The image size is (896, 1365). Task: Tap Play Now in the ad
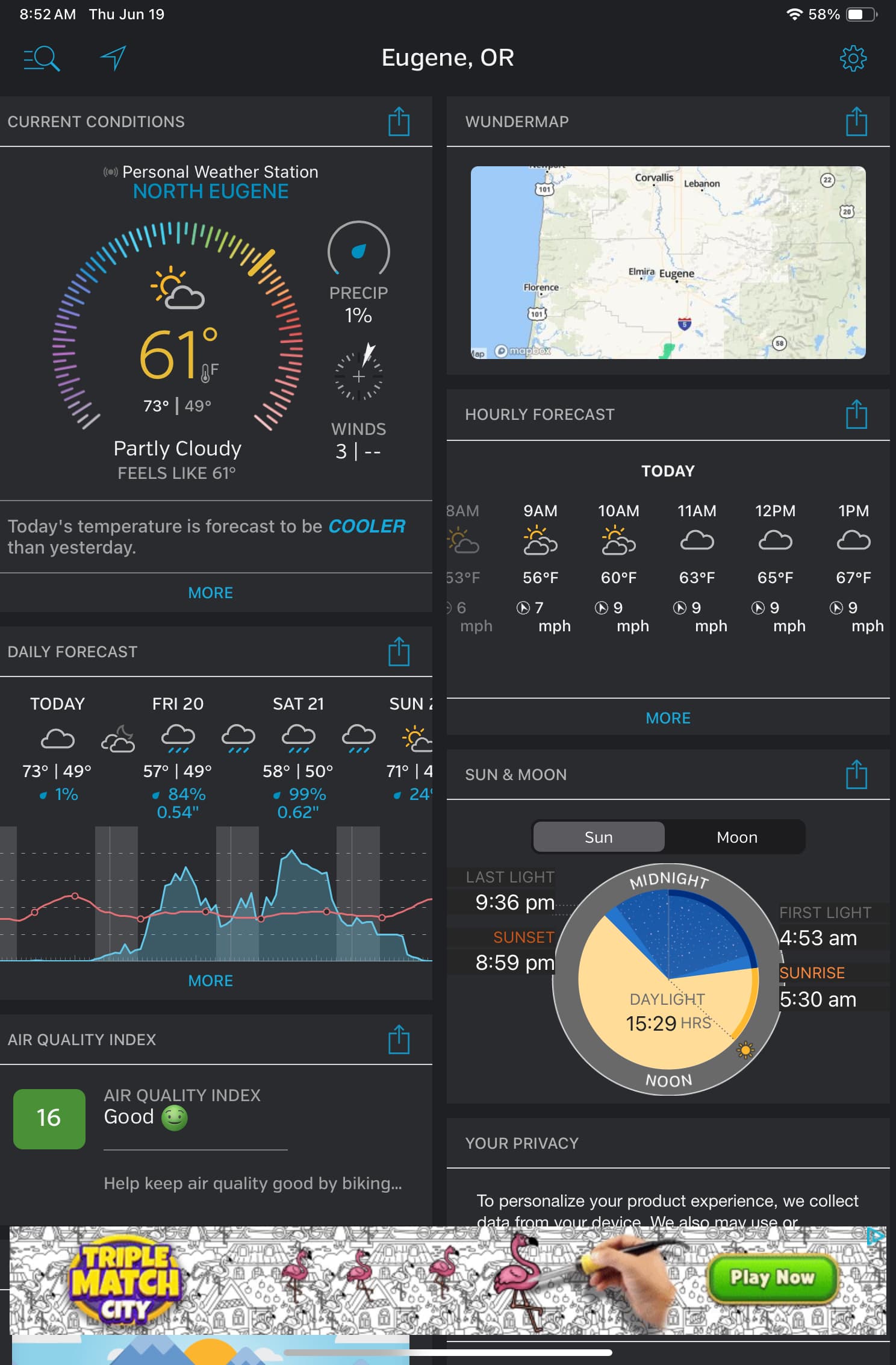(772, 1277)
